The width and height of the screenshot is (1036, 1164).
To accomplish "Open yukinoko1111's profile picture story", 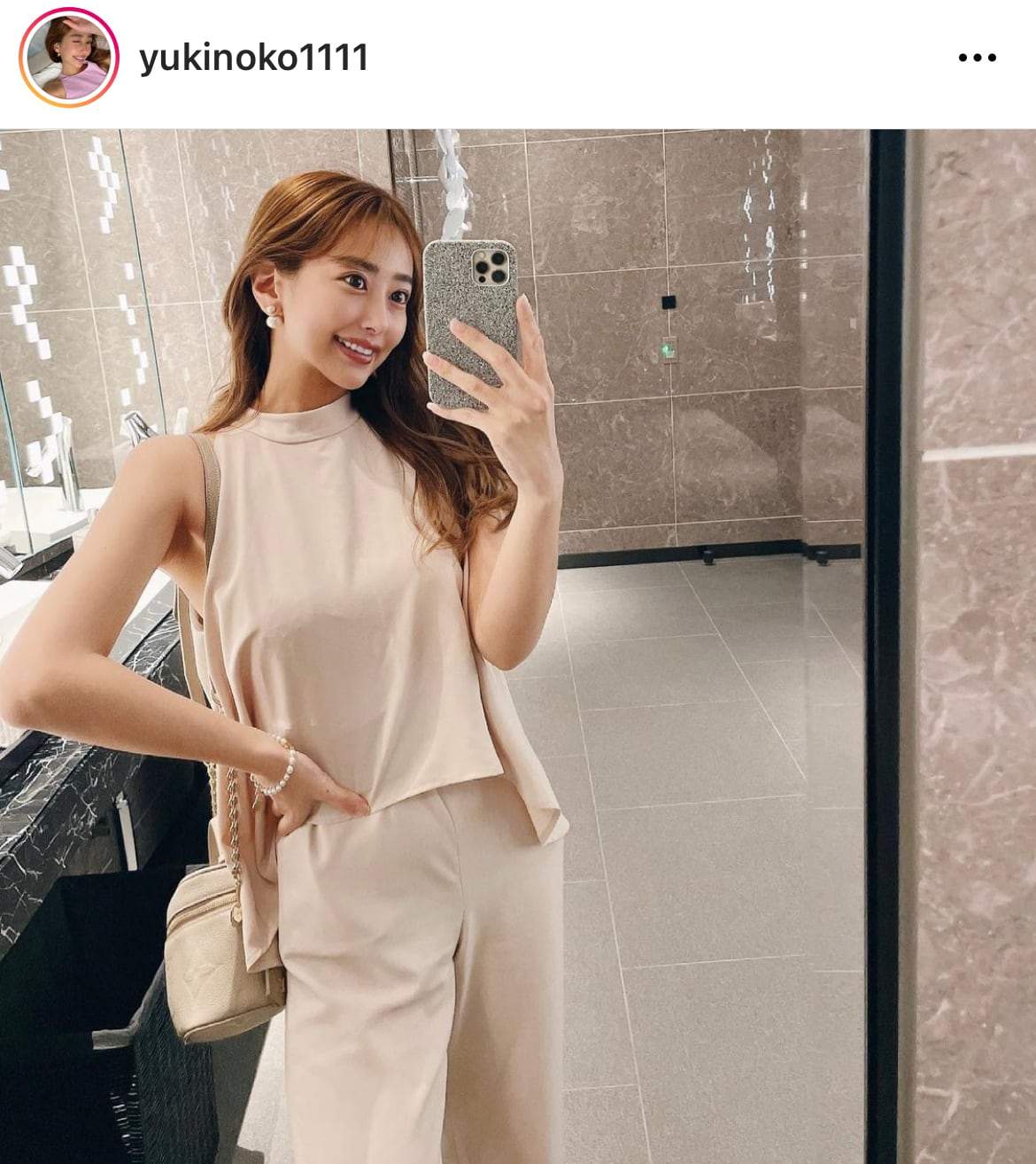I will coord(69,58).
